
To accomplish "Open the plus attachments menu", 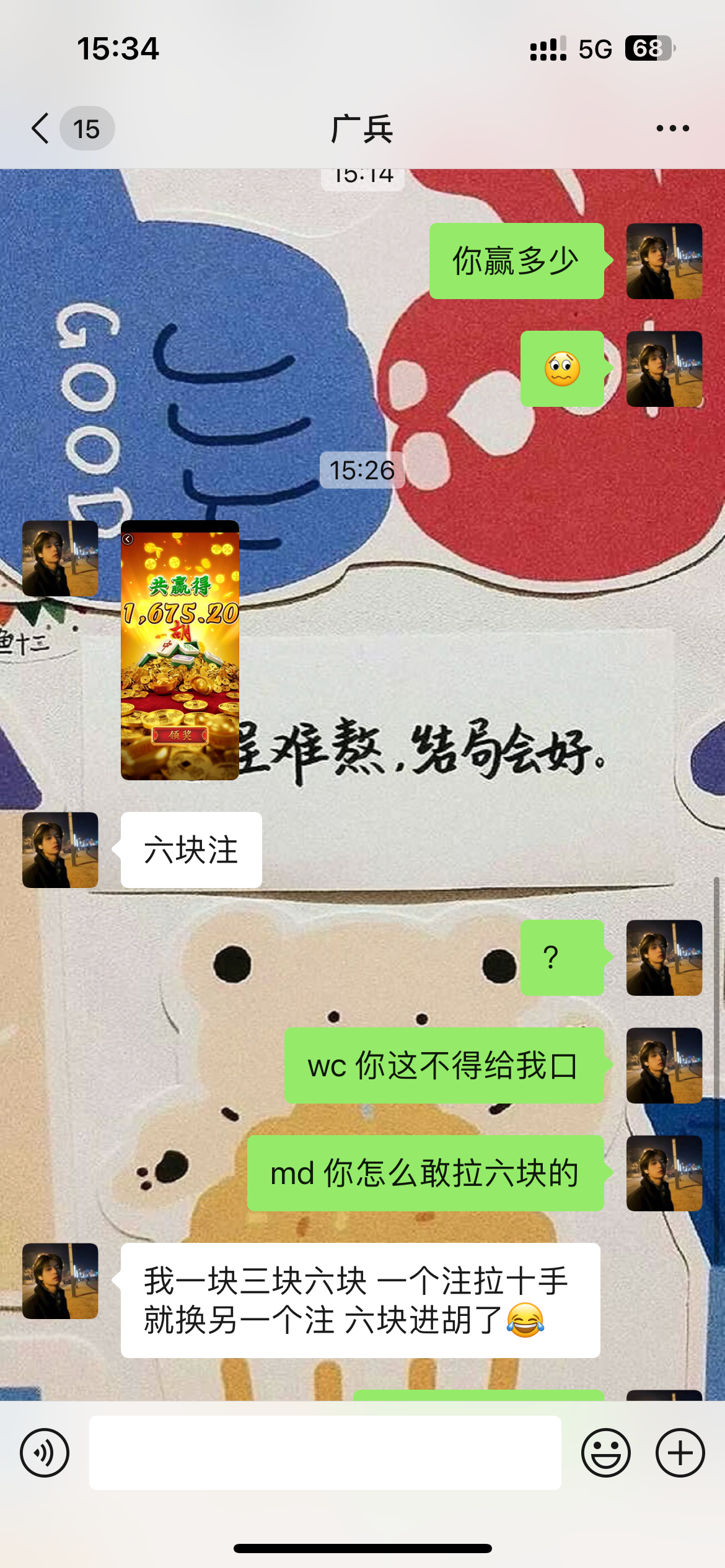I will click(680, 1453).
